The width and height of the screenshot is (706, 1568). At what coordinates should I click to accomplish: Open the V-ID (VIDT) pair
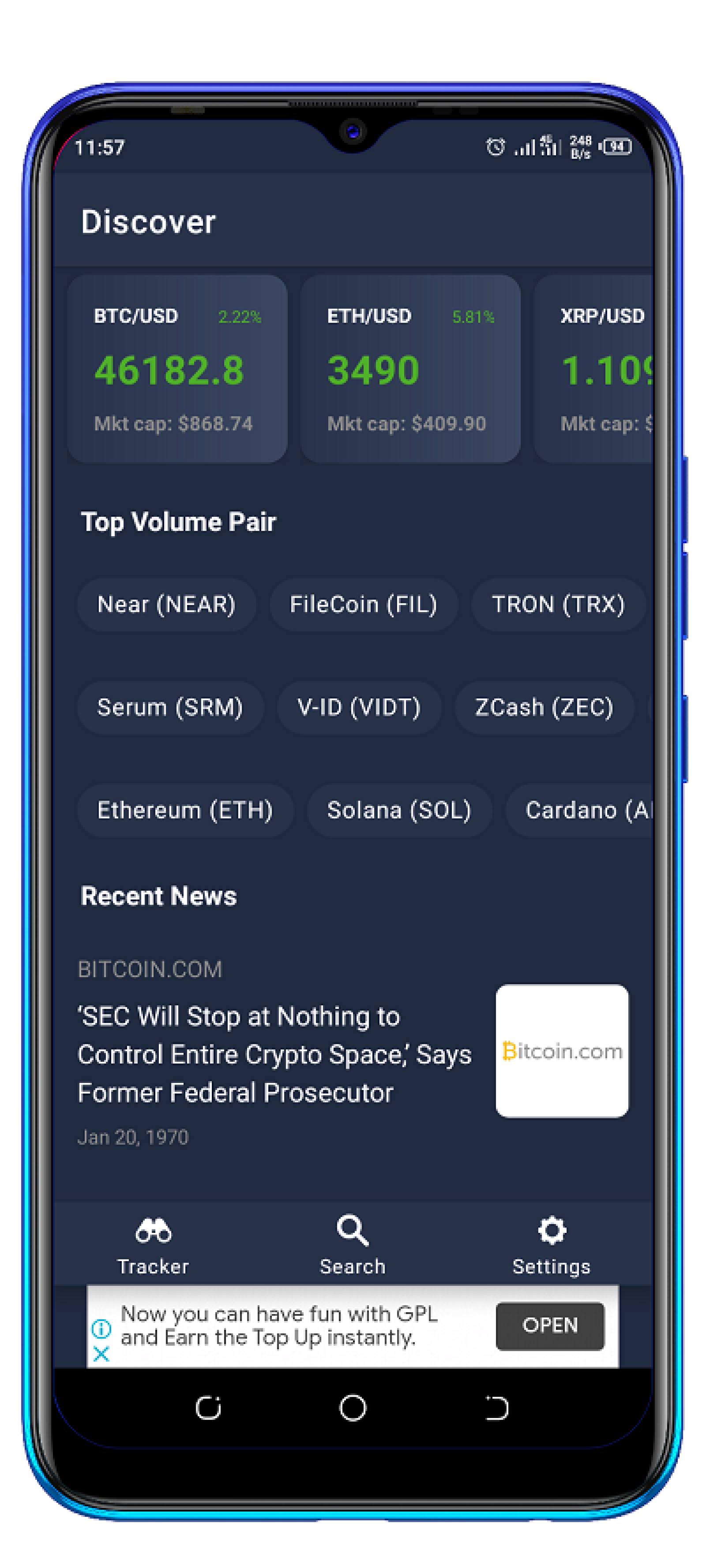359,707
